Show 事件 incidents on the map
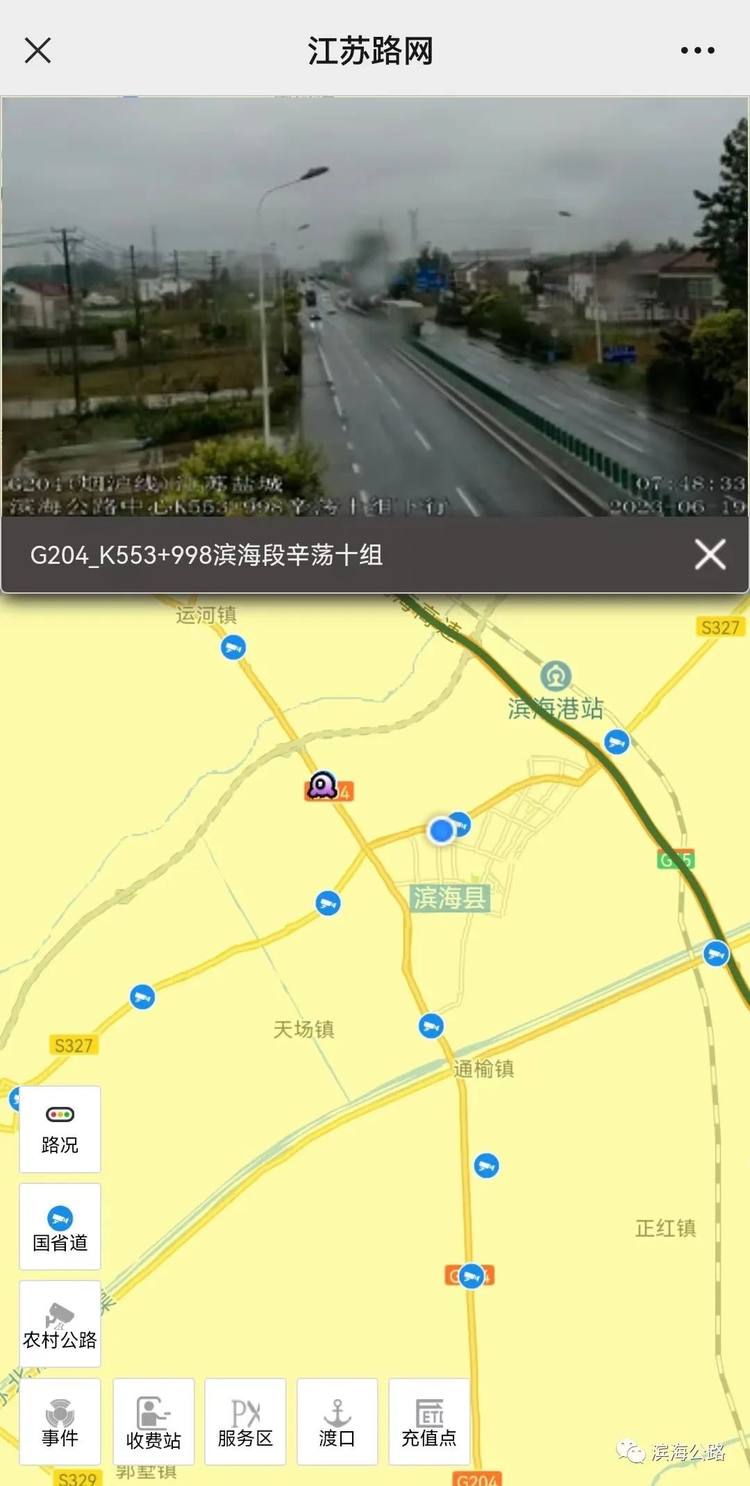This screenshot has height=1486, width=750. [60, 1421]
